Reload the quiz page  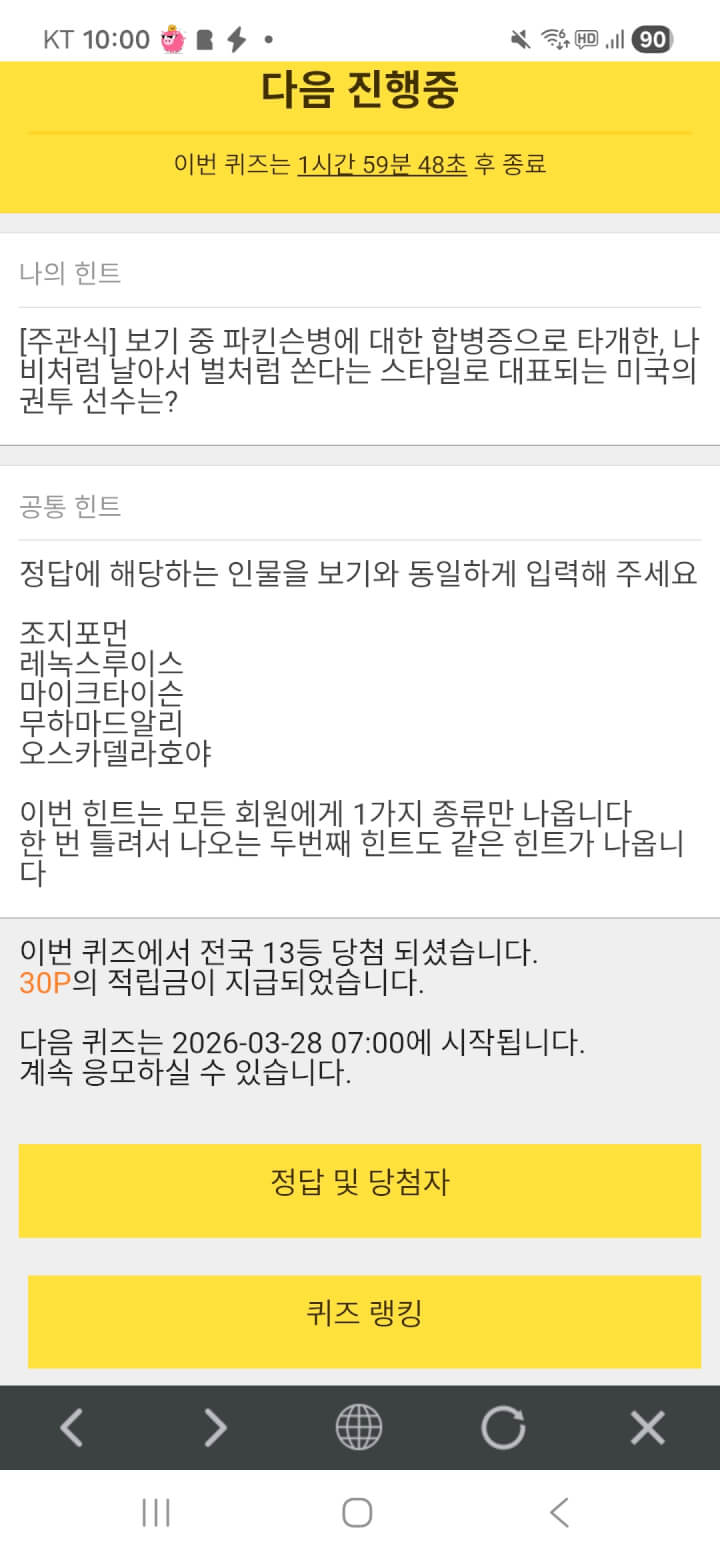click(503, 1427)
